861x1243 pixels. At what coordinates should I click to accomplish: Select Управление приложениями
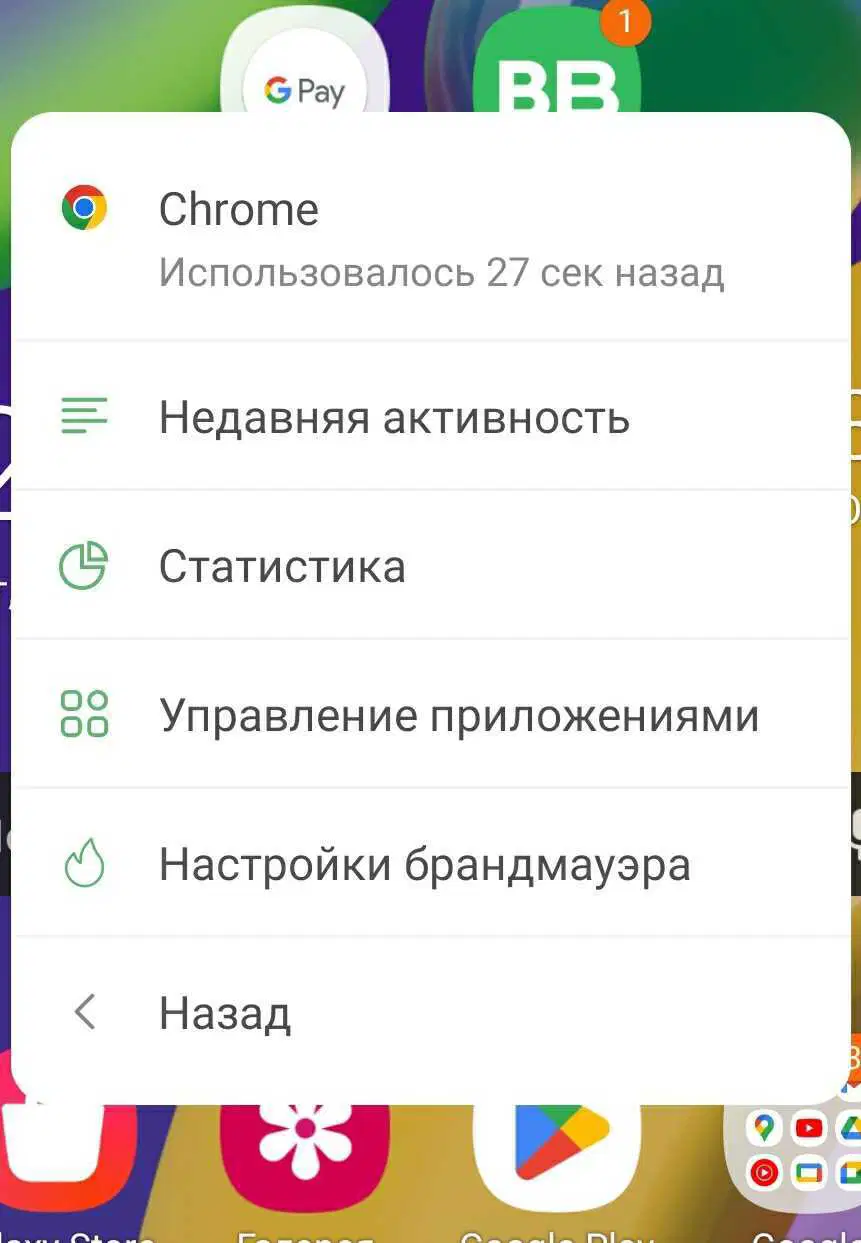458,715
